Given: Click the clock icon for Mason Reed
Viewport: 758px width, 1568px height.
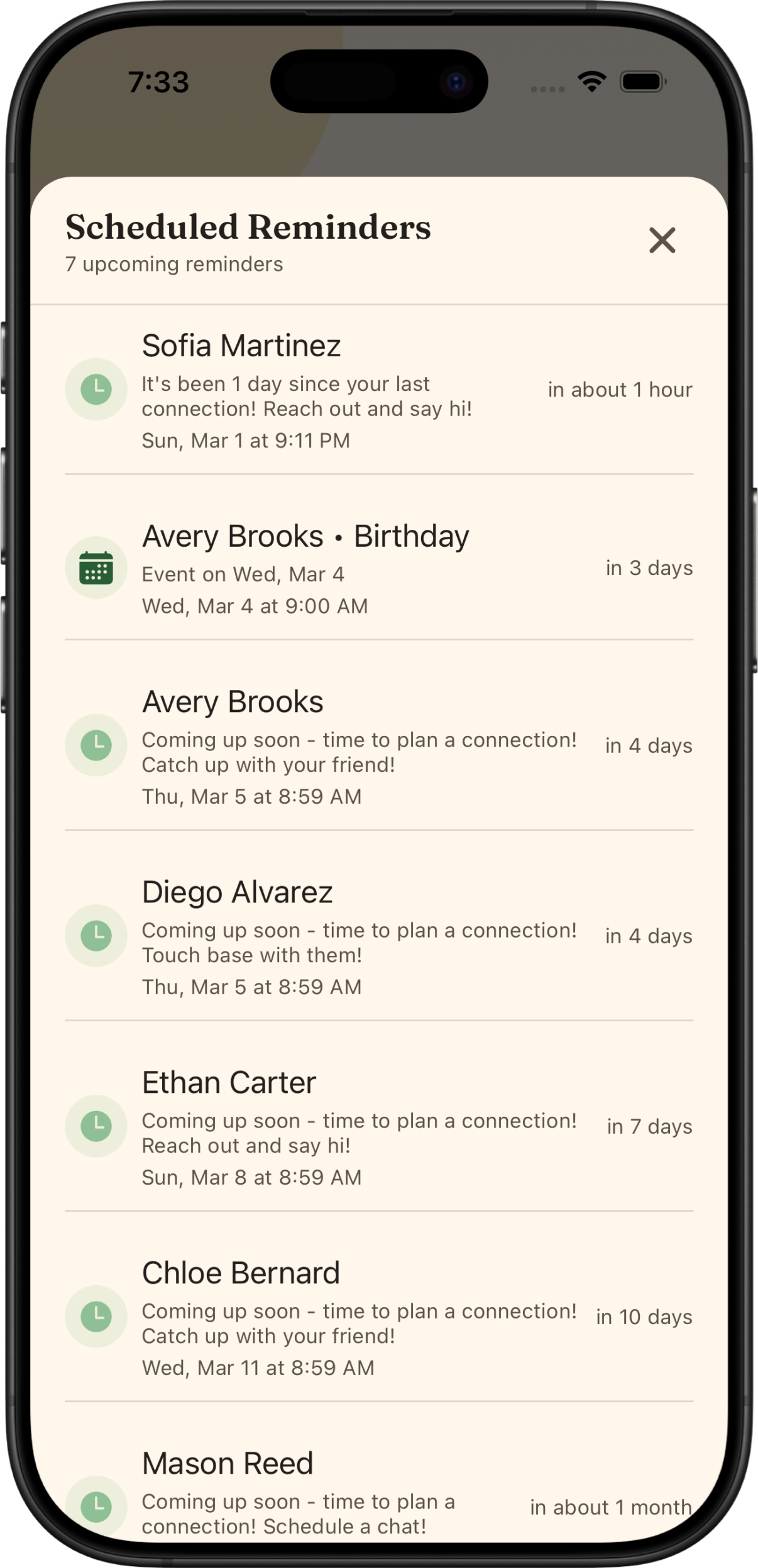Looking at the screenshot, I should [96, 1507].
